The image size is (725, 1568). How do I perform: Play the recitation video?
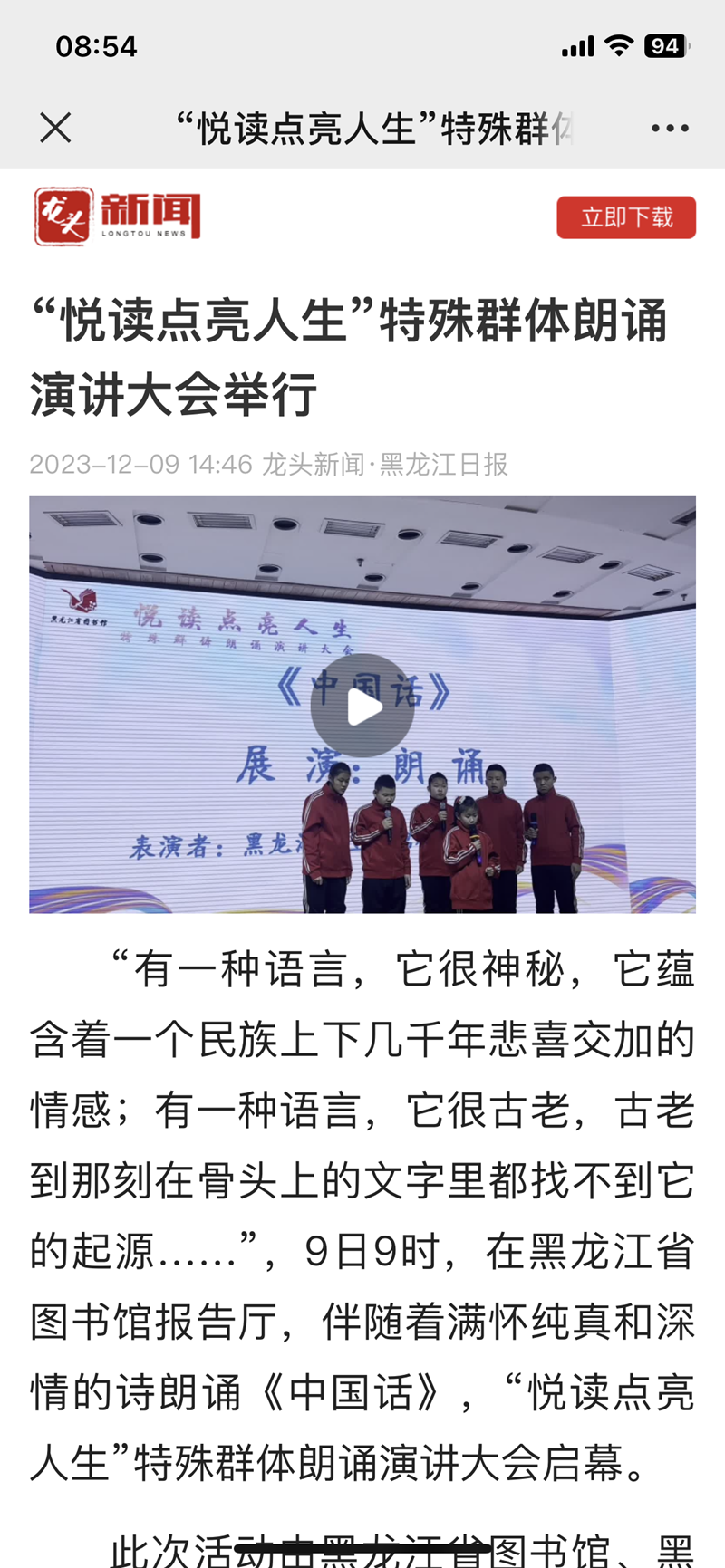coord(362,706)
